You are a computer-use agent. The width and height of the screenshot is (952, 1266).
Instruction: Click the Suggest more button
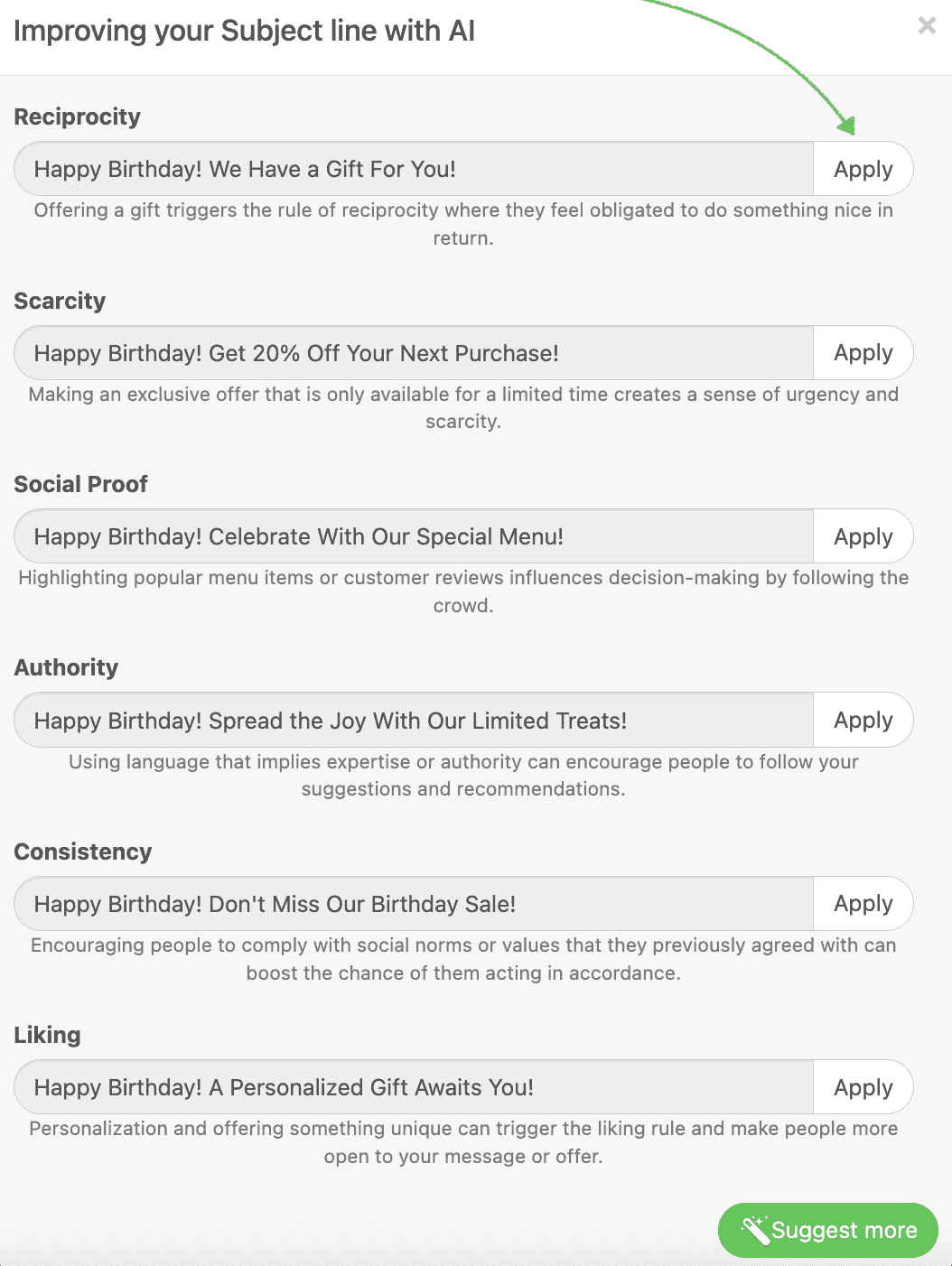click(826, 1230)
